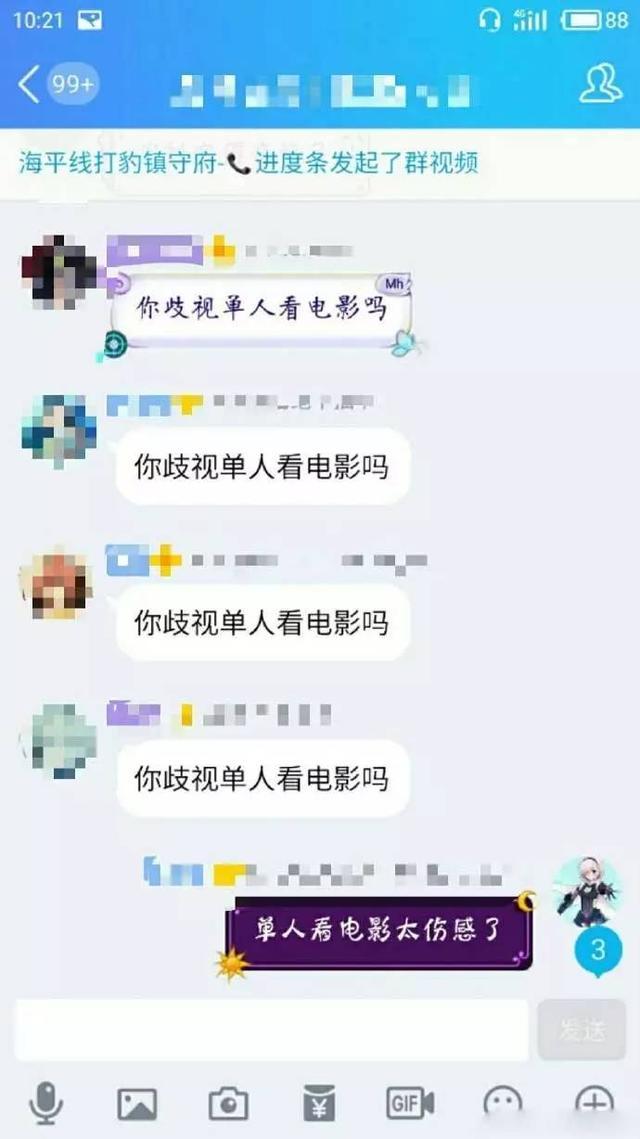Open the camera to take a photo
The image size is (640, 1139).
[228, 1103]
